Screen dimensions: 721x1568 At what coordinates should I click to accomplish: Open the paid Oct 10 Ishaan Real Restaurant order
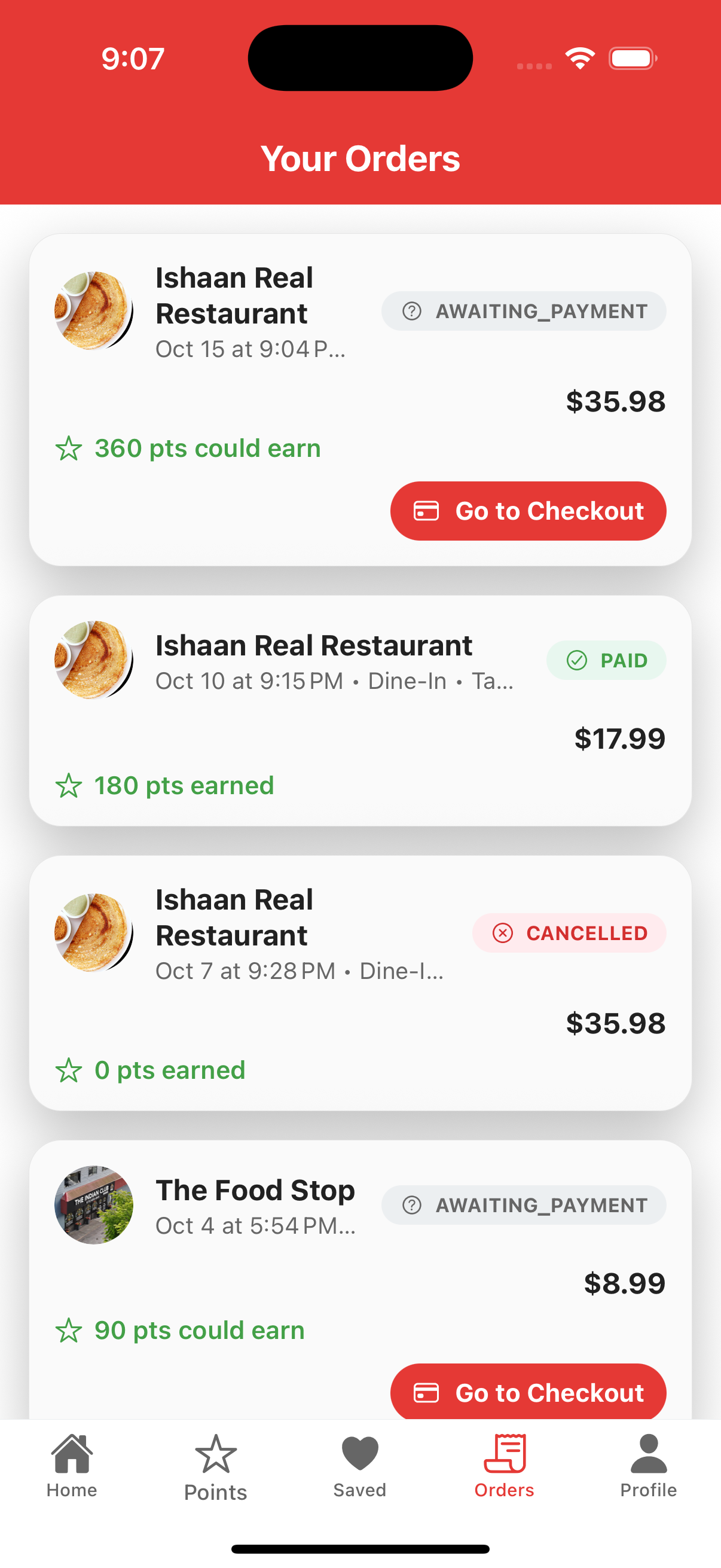tap(359, 710)
